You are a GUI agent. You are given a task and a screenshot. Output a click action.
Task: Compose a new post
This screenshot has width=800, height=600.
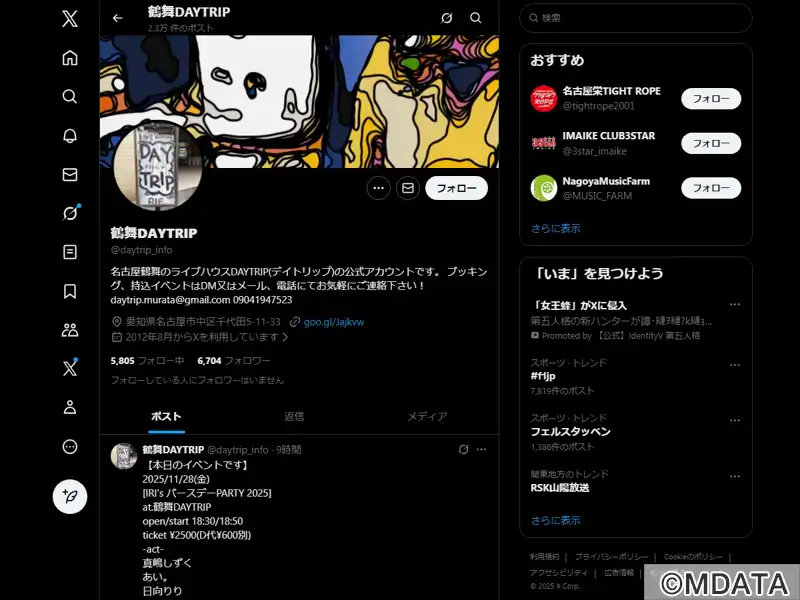coord(70,496)
